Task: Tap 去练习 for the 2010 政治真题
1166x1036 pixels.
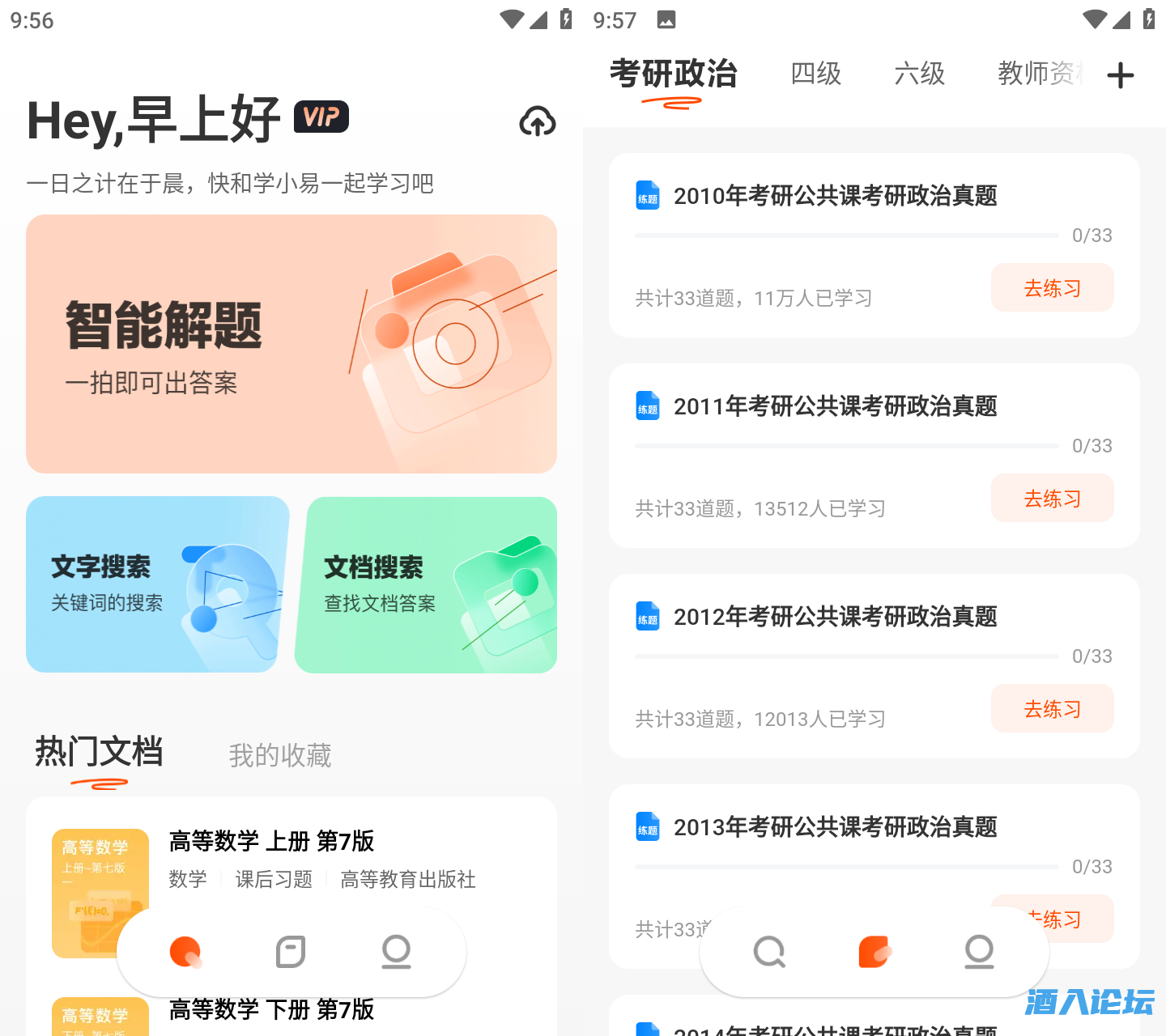Action: click(1052, 288)
